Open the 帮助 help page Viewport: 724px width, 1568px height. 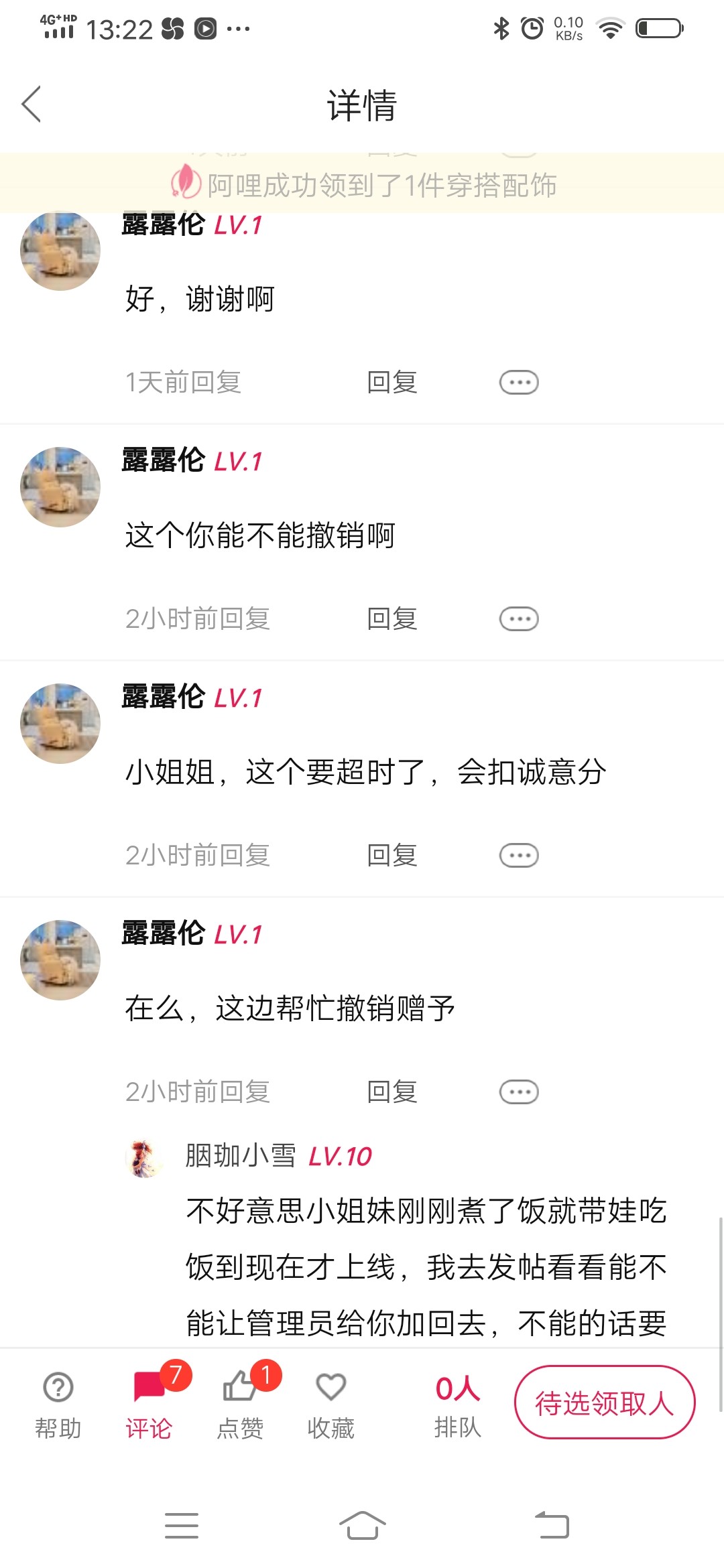click(58, 1403)
